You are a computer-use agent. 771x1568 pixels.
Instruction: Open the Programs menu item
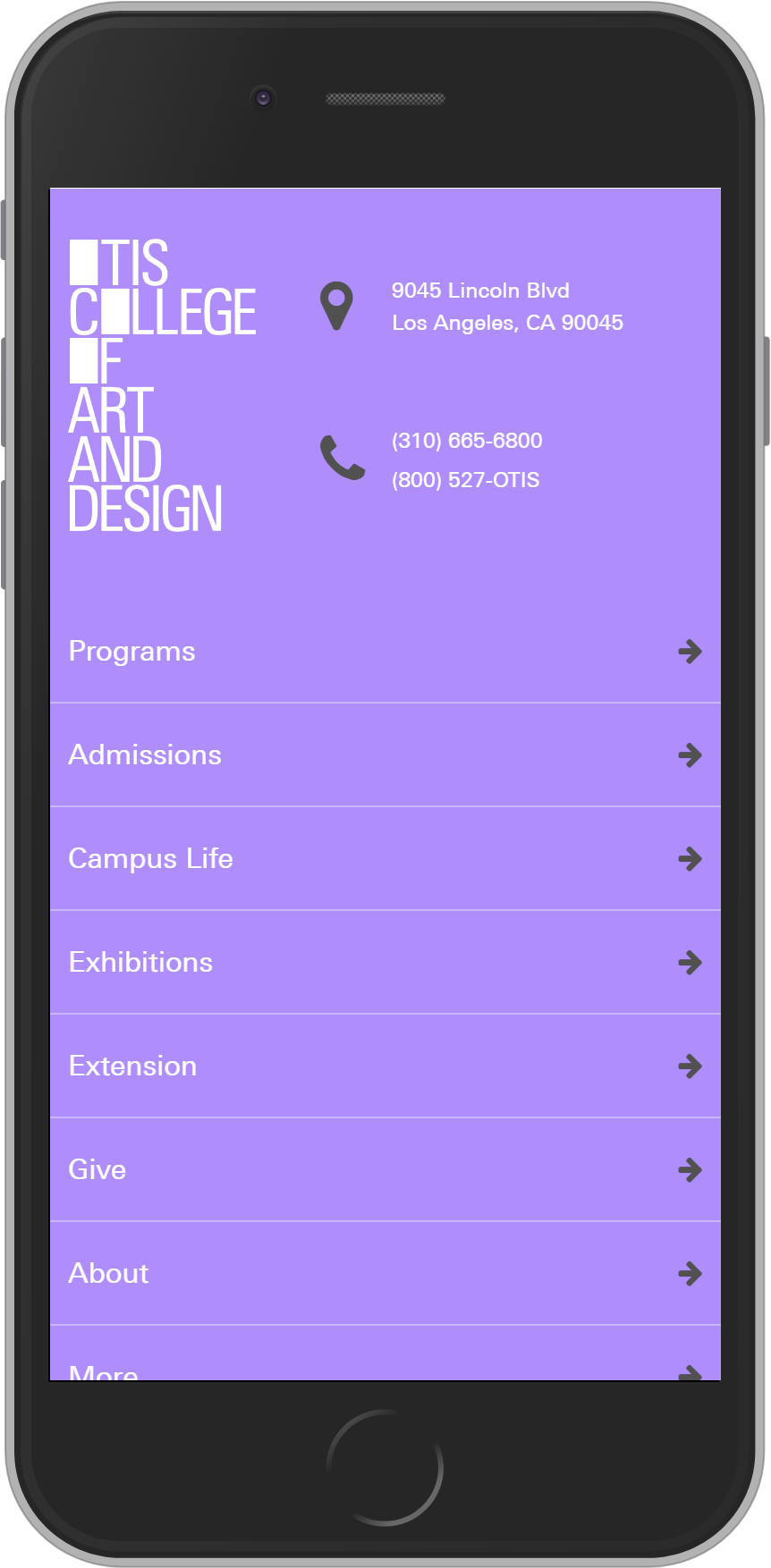pos(131,651)
